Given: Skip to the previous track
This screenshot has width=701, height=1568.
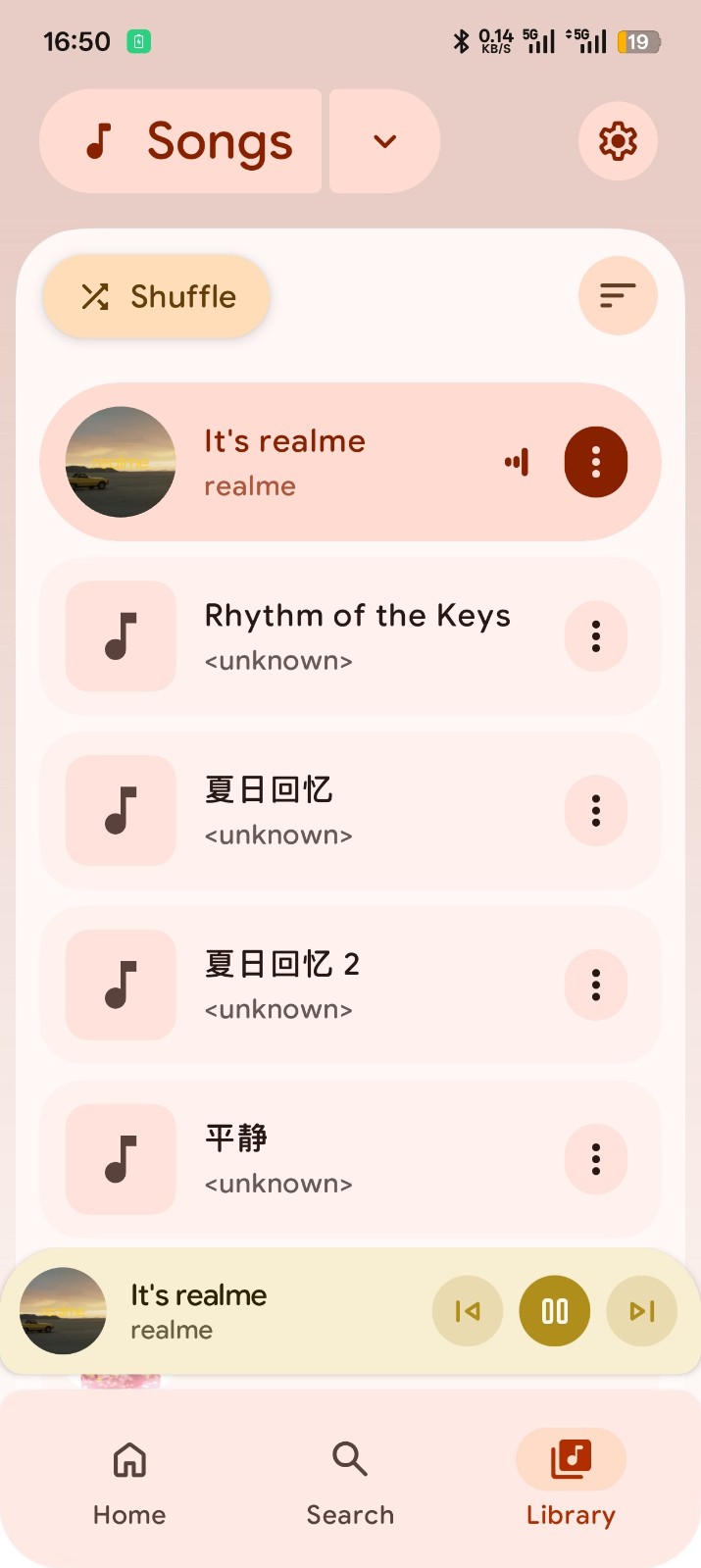Looking at the screenshot, I should point(468,1311).
